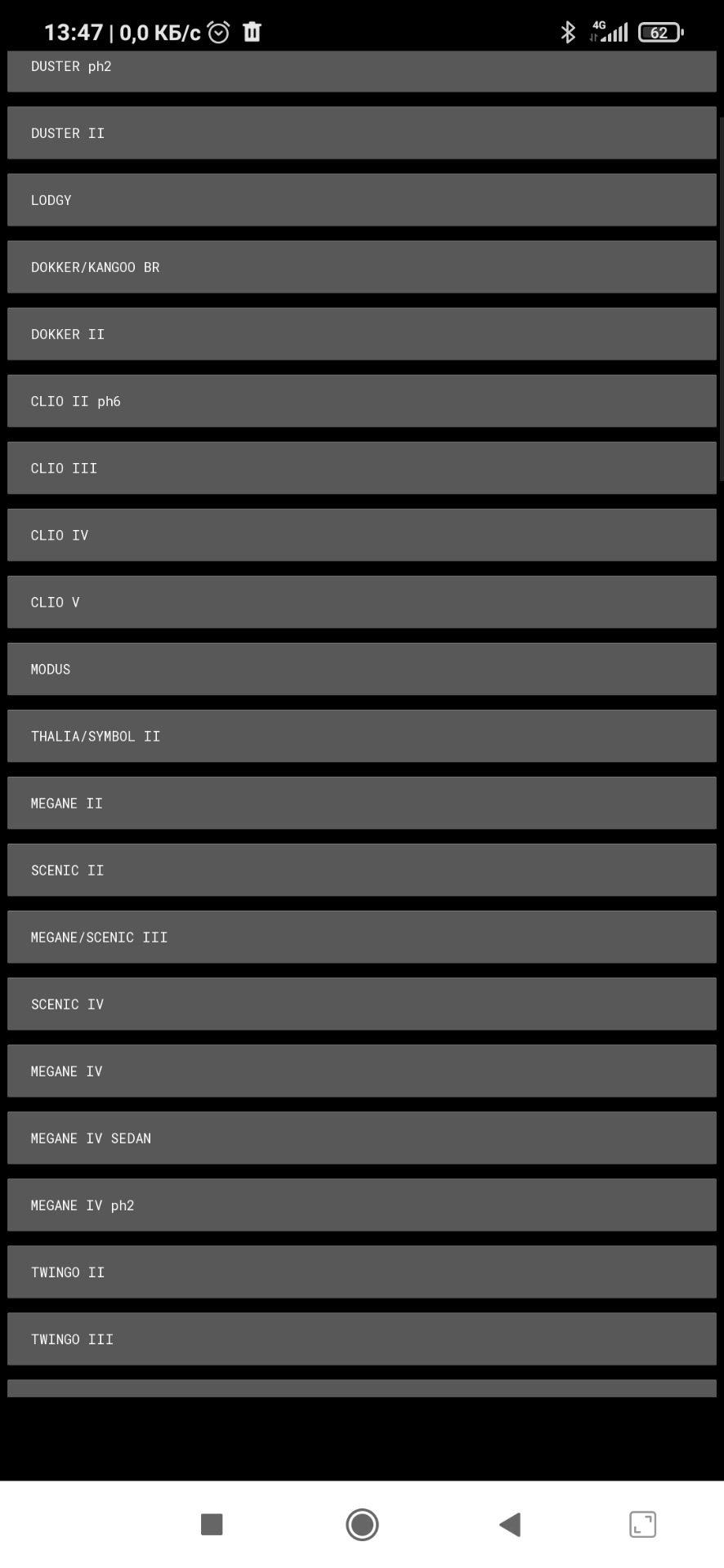Select the DUSTER II model

pos(361,133)
